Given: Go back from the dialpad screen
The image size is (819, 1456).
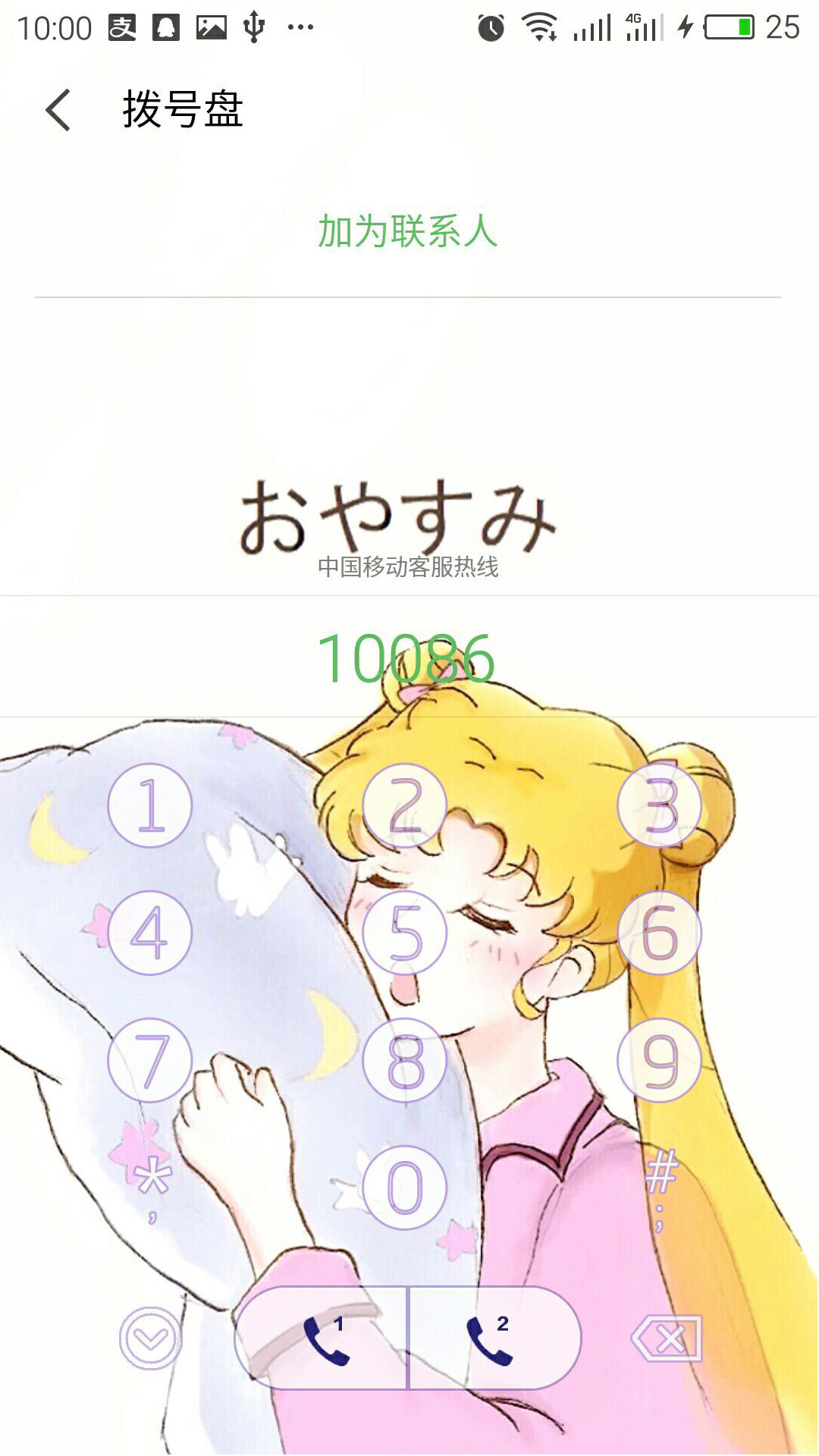Looking at the screenshot, I should (x=58, y=111).
